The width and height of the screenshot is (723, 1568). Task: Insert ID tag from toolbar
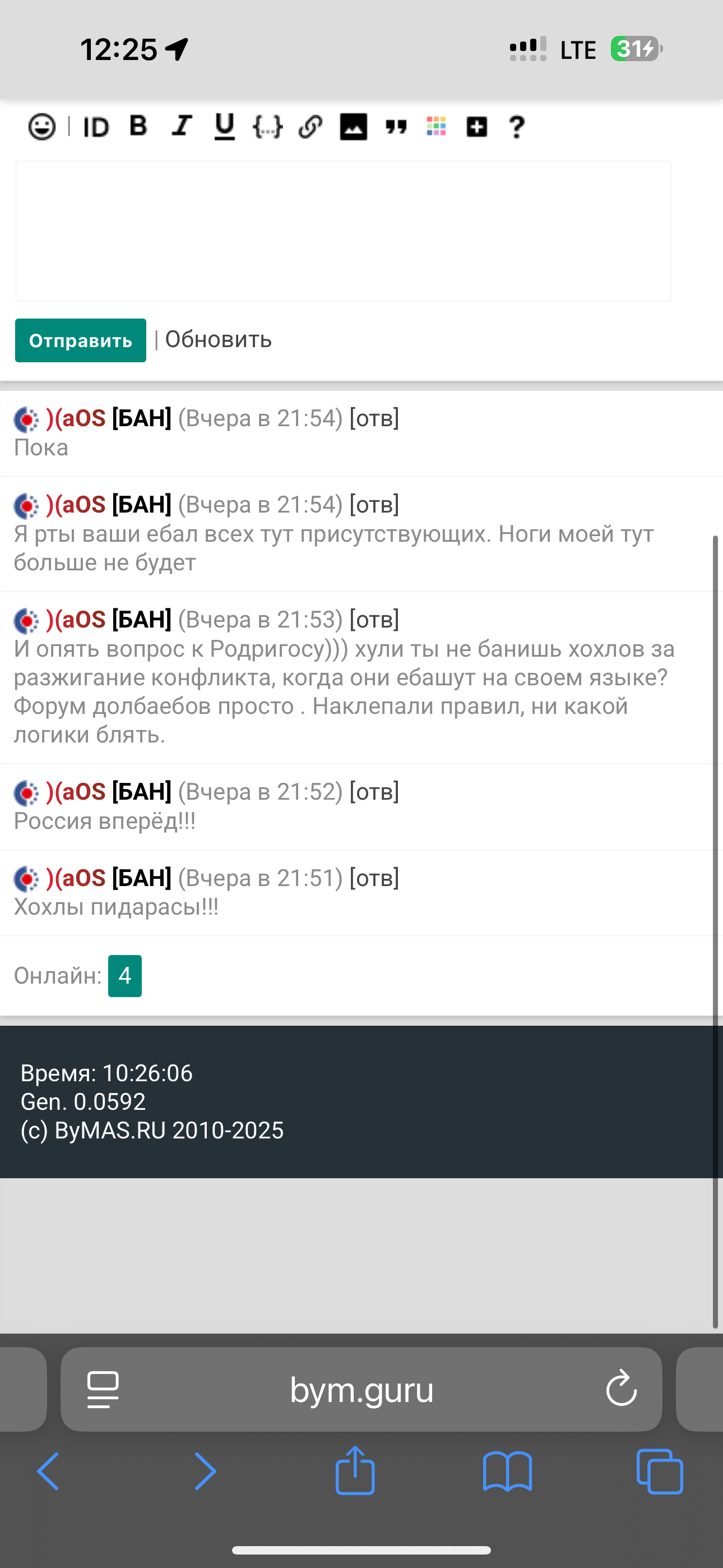(95, 127)
